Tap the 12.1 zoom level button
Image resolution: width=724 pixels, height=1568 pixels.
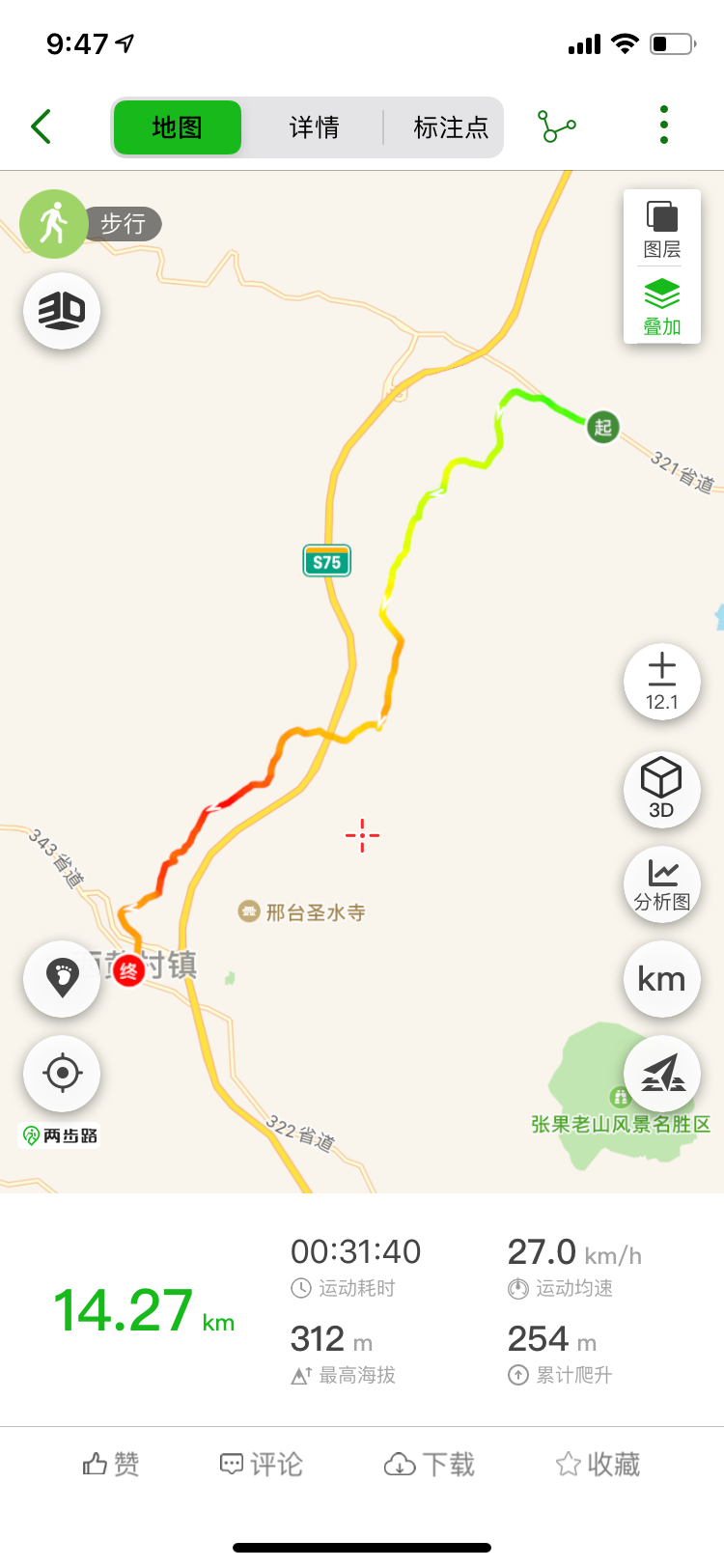[x=661, y=682]
